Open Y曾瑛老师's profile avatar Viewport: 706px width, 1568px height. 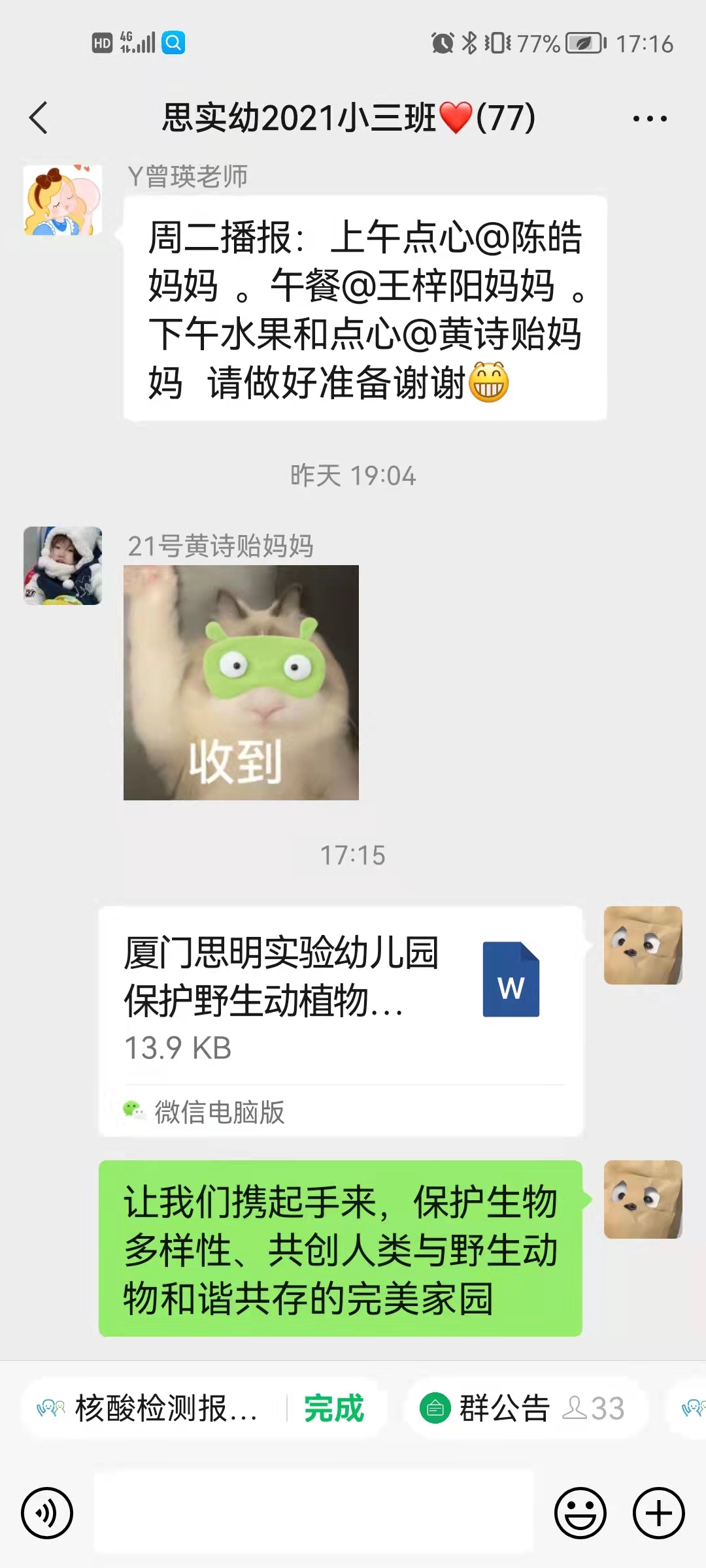(x=63, y=200)
